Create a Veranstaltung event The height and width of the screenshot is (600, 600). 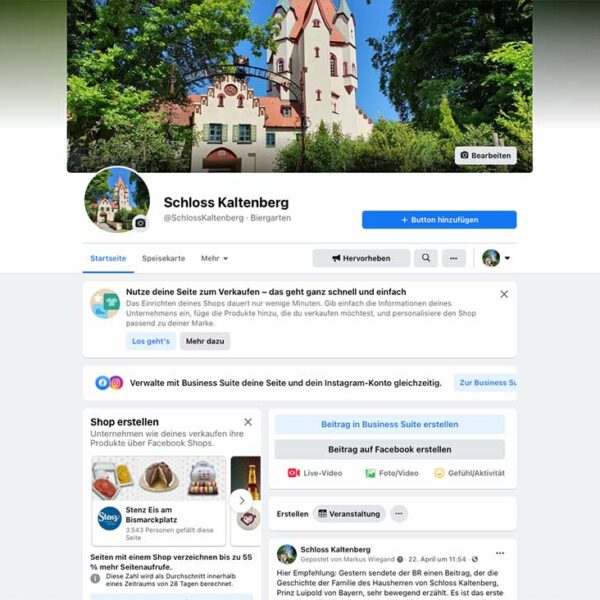click(x=349, y=514)
